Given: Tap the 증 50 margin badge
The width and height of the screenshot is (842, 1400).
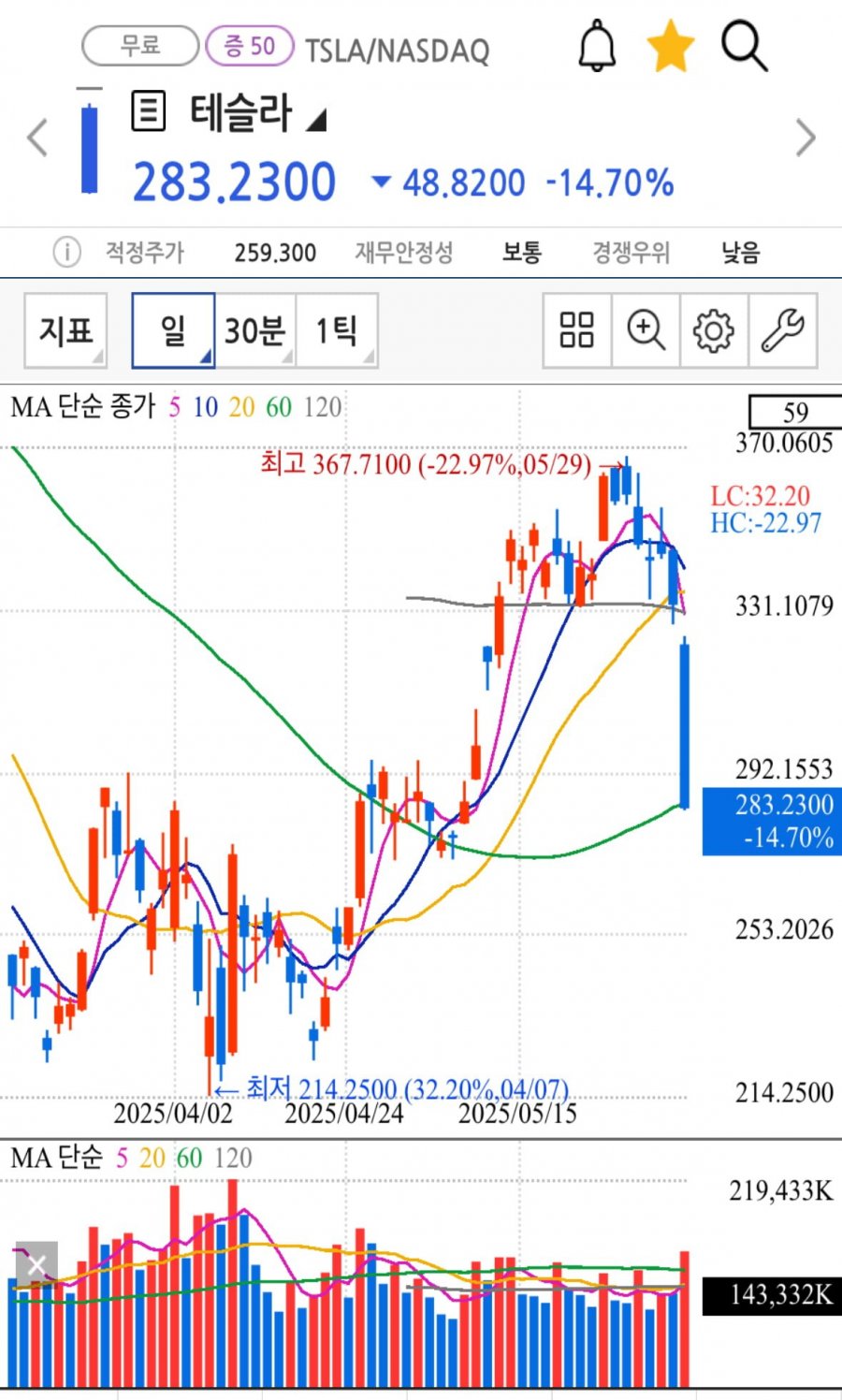Looking at the screenshot, I should coord(250,46).
